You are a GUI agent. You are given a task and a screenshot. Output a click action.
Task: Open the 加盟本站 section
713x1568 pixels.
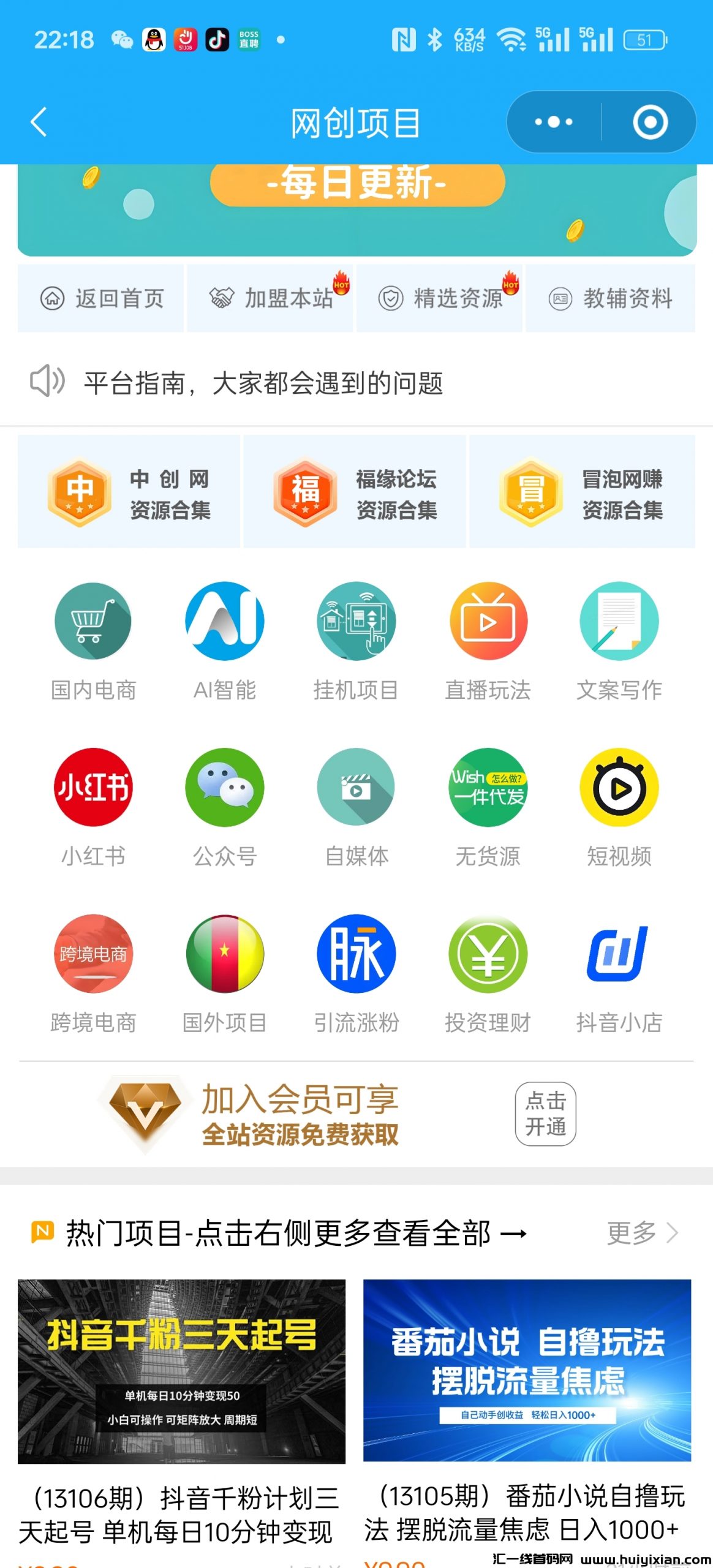[x=271, y=298]
